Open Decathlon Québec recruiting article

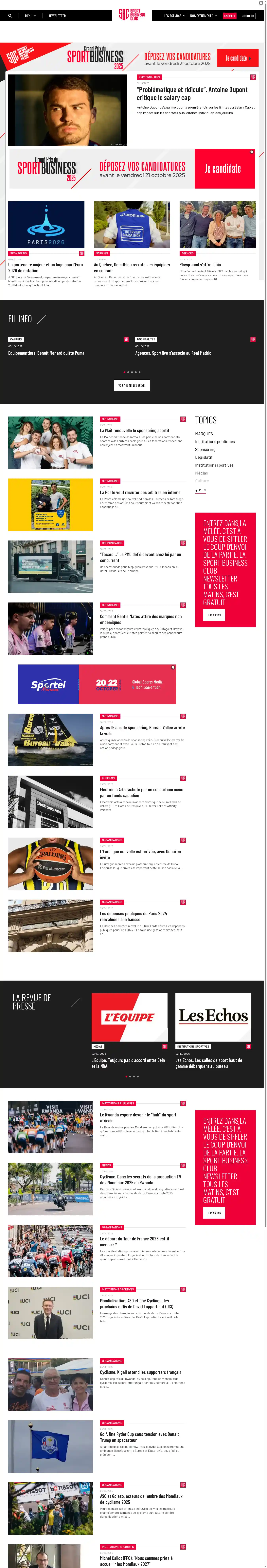click(x=131, y=267)
